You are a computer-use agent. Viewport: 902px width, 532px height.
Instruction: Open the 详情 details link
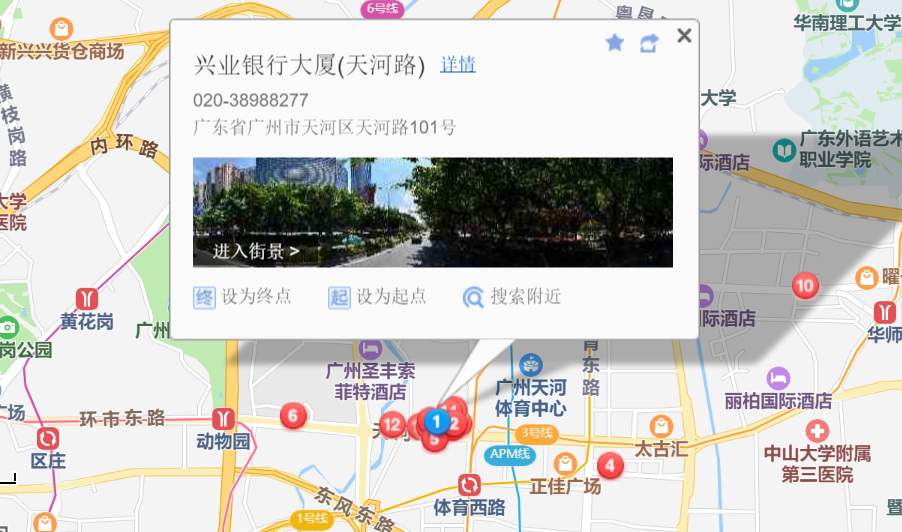[x=458, y=65]
